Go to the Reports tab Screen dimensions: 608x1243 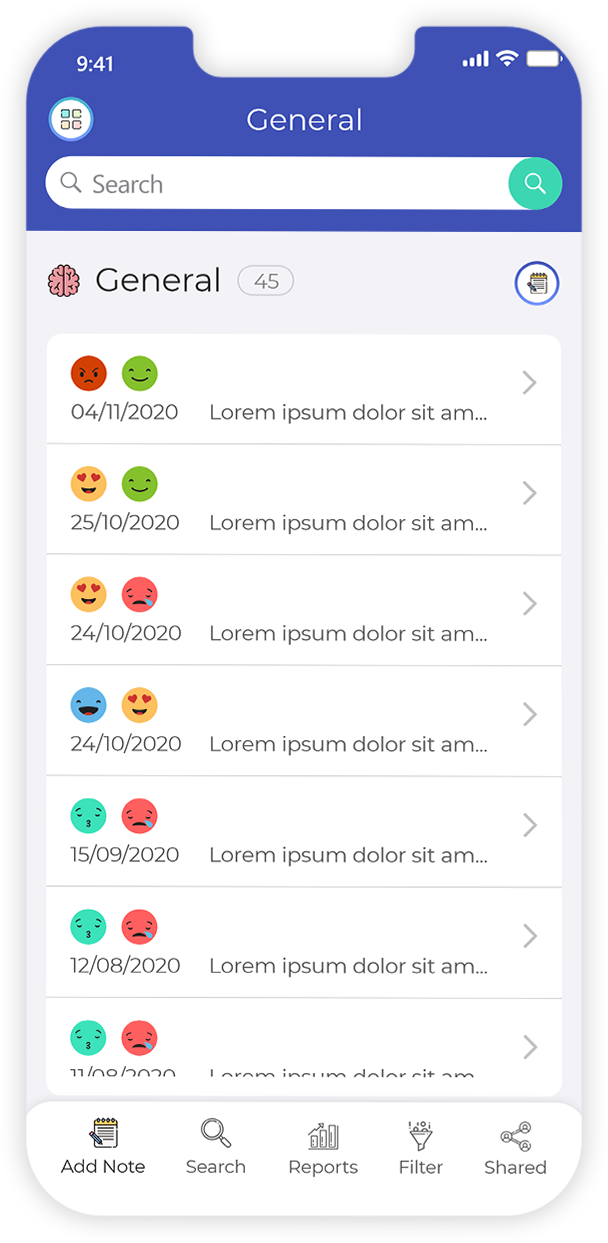[323, 1147]
